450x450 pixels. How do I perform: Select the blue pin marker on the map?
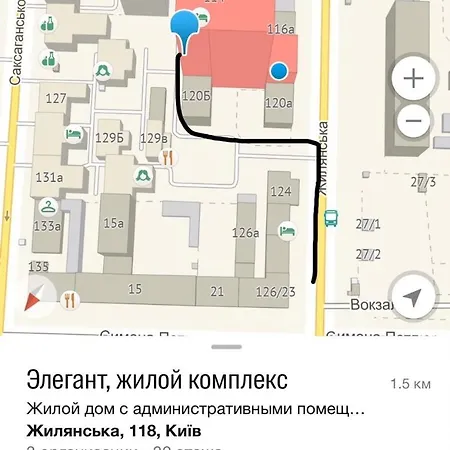click(184, 32)
